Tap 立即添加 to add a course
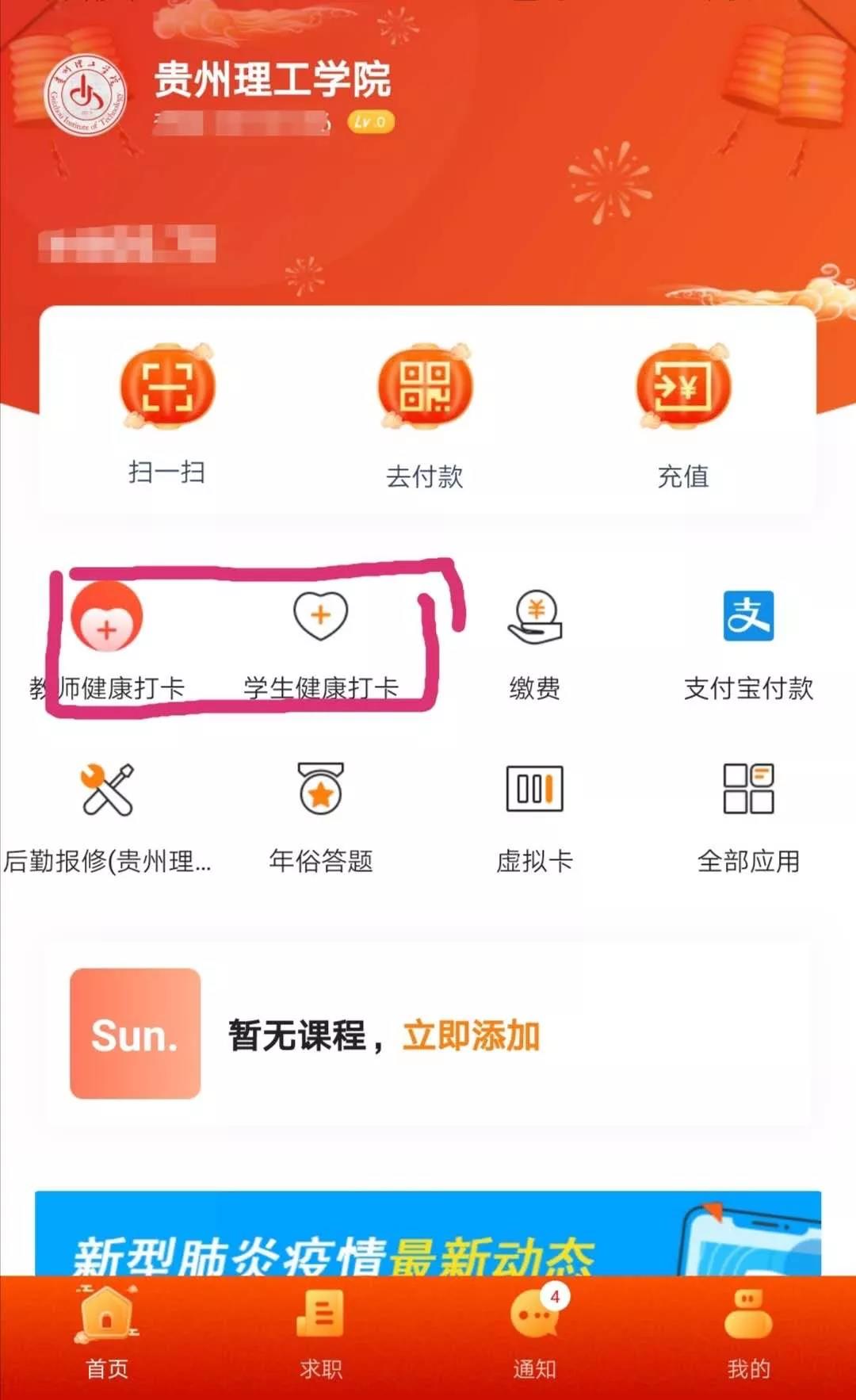 tap(471, 1035)
